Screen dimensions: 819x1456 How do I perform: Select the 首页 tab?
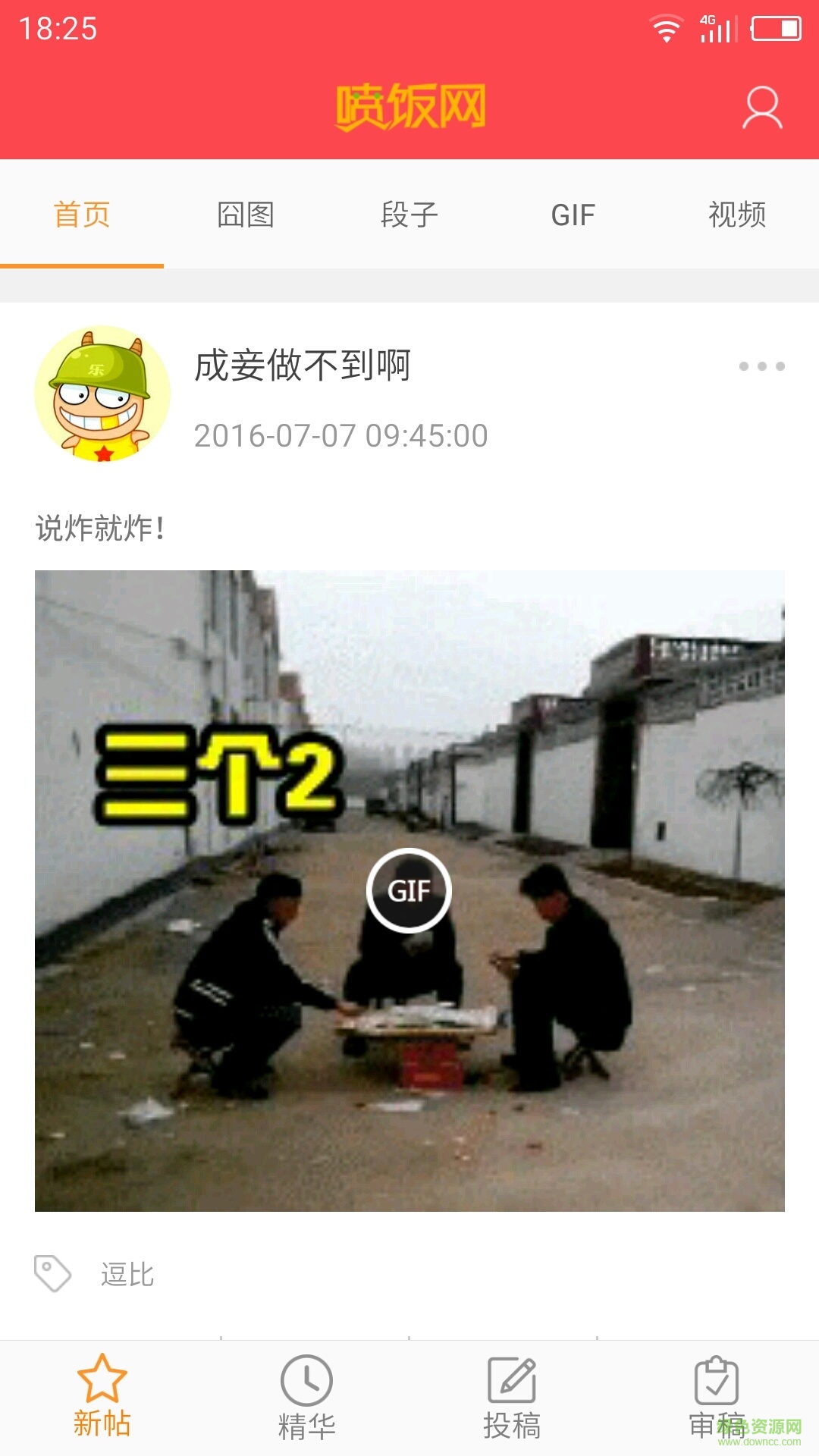[x=82, y=215]
